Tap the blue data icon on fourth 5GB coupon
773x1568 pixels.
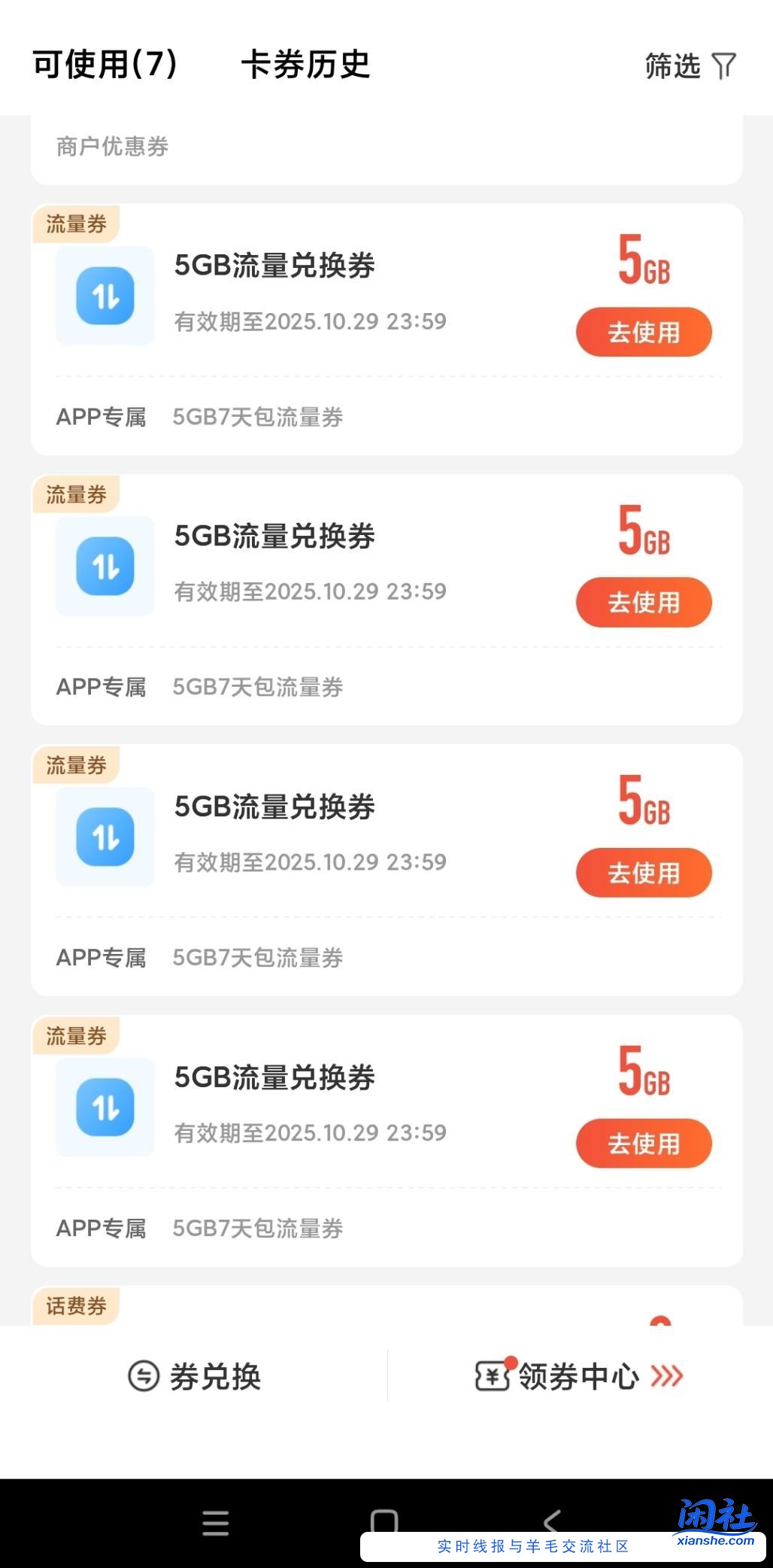click(x=105, y=1107)
